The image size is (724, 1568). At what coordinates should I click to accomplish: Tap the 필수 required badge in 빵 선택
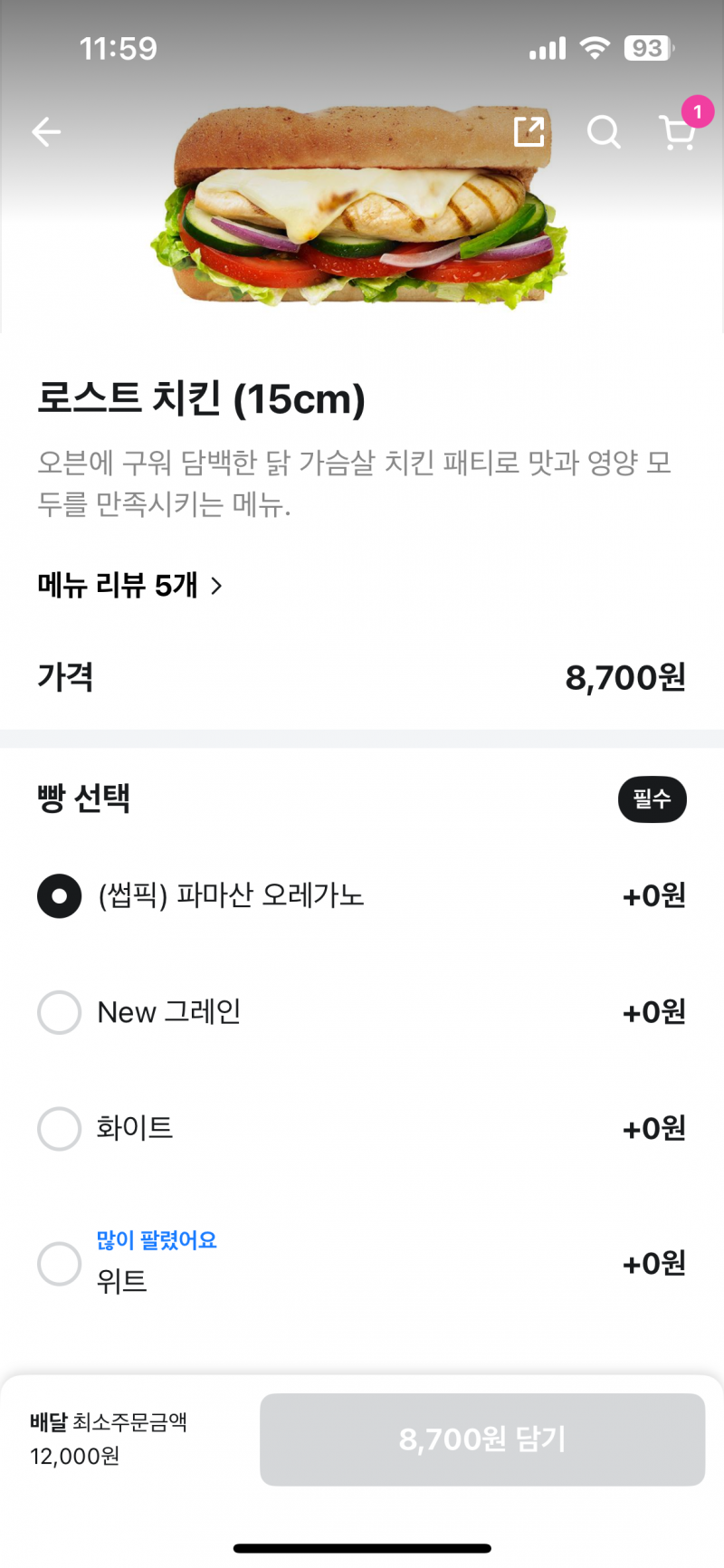click(653, 799)
